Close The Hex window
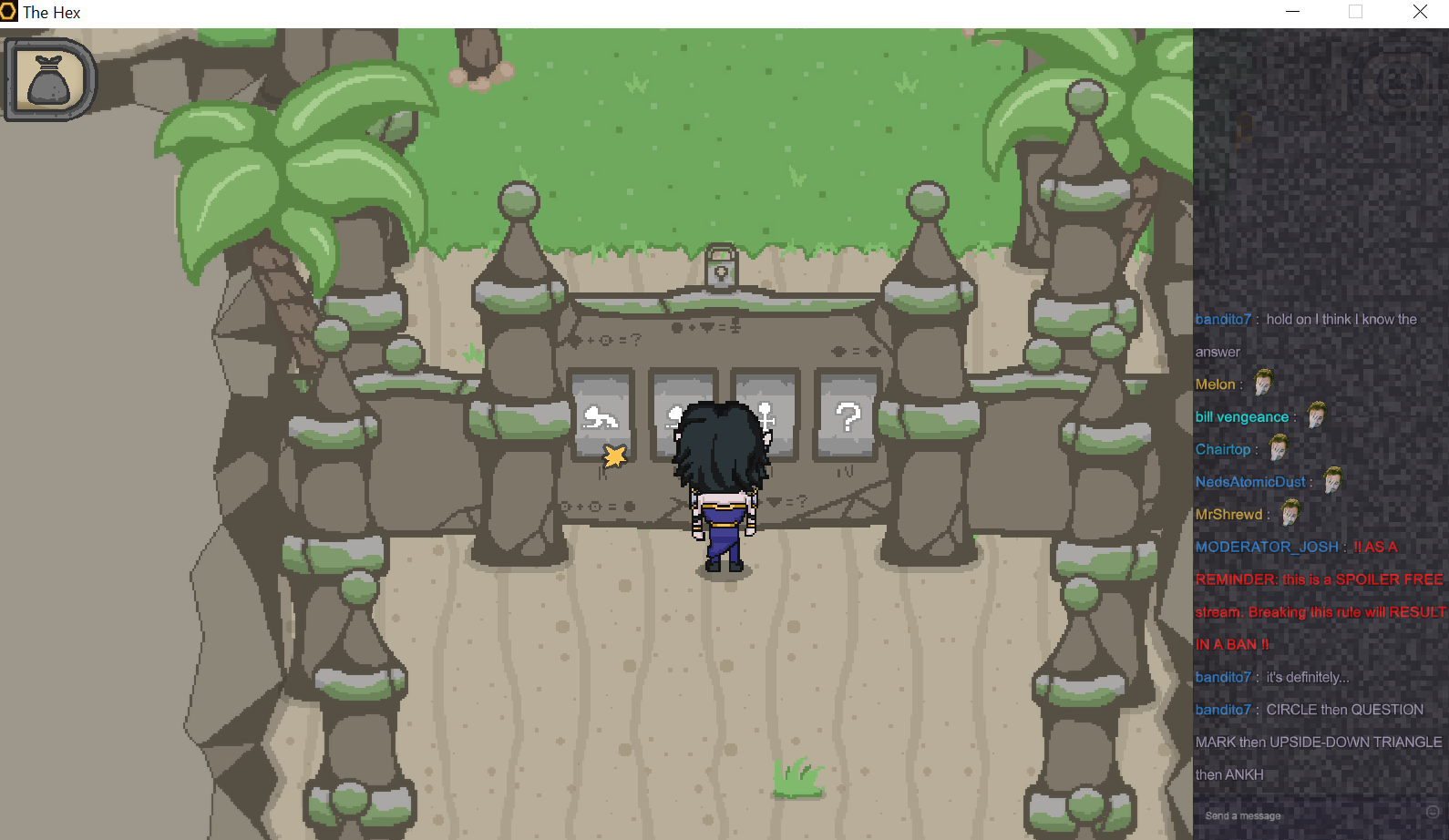The image size is (1449, 840). point(1420,12)
